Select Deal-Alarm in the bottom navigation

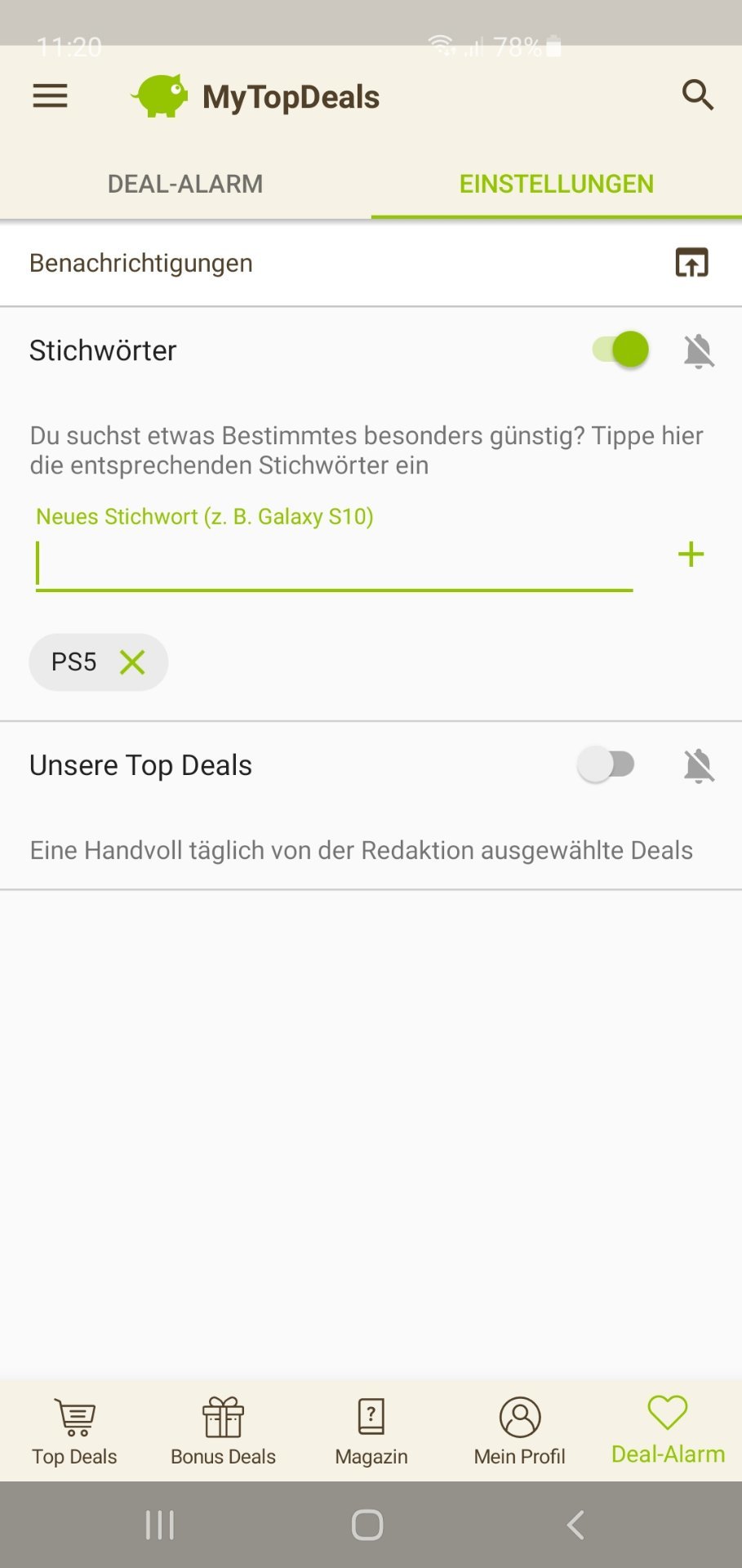[668, 1431]
